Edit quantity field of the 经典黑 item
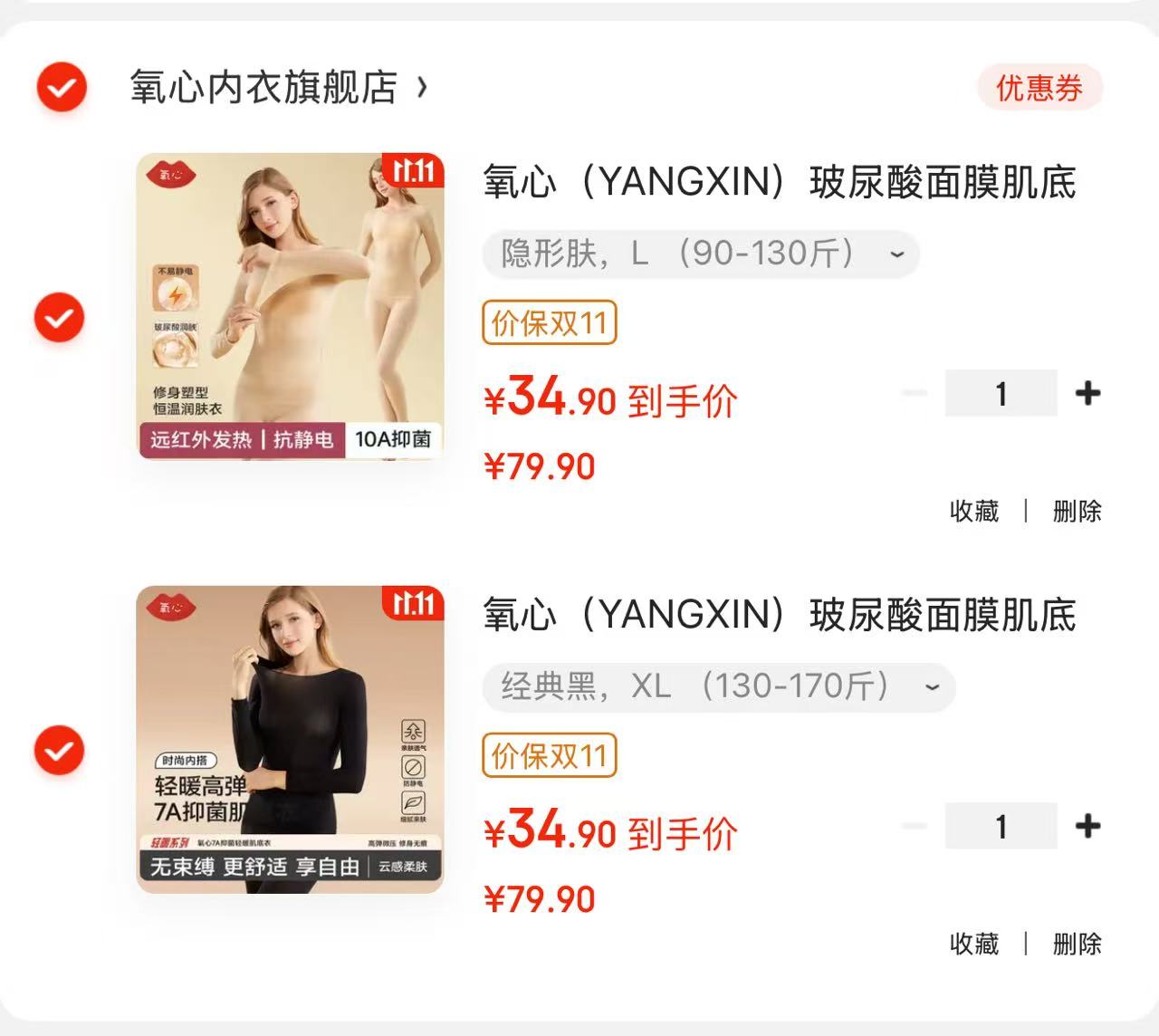Image resolution: width=1159 pixels, height=1036 pixels. (1001, 826)
